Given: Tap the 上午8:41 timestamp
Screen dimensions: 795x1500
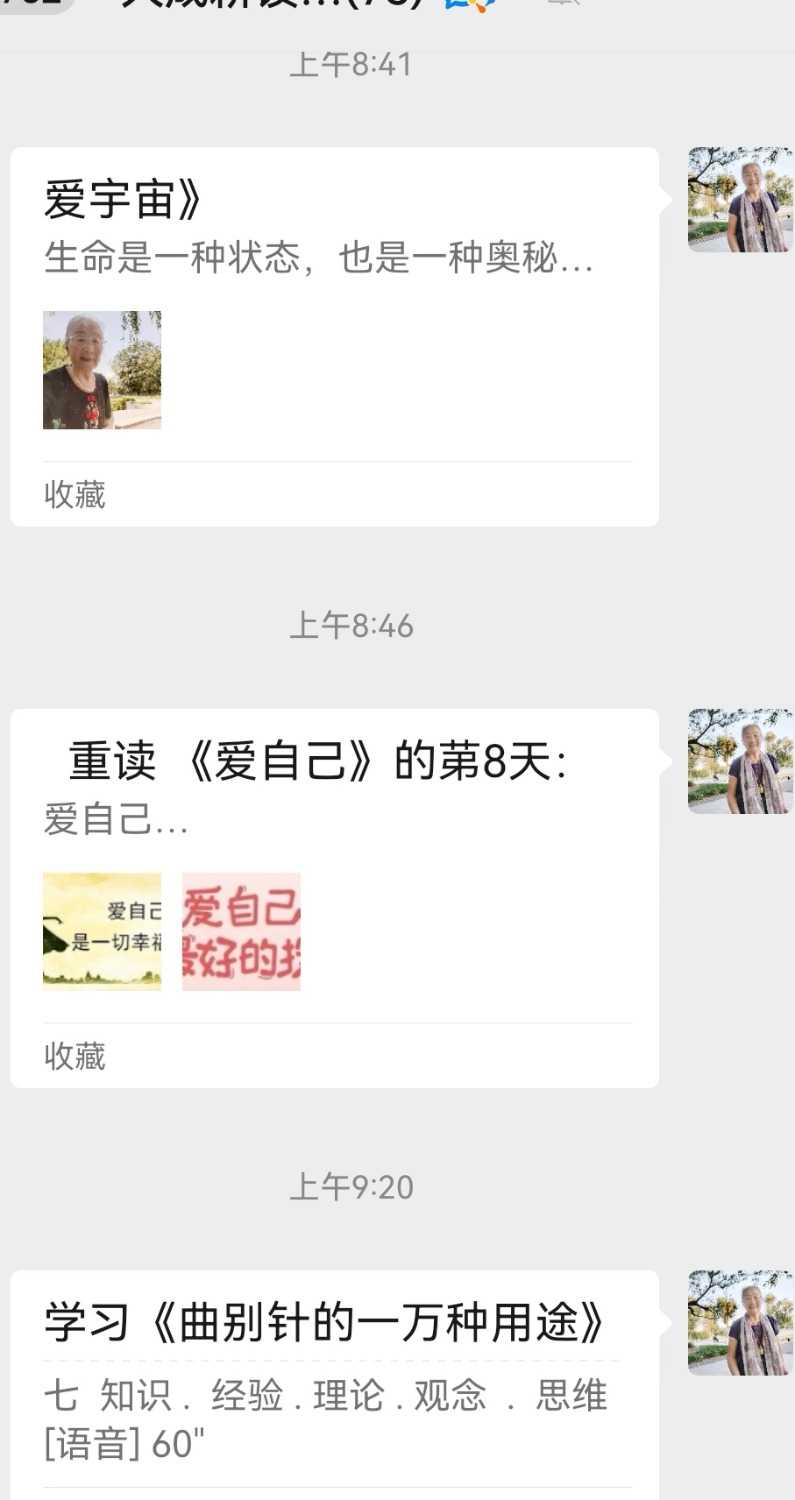Looking at the screenshot, I should (x=350, y=64).
